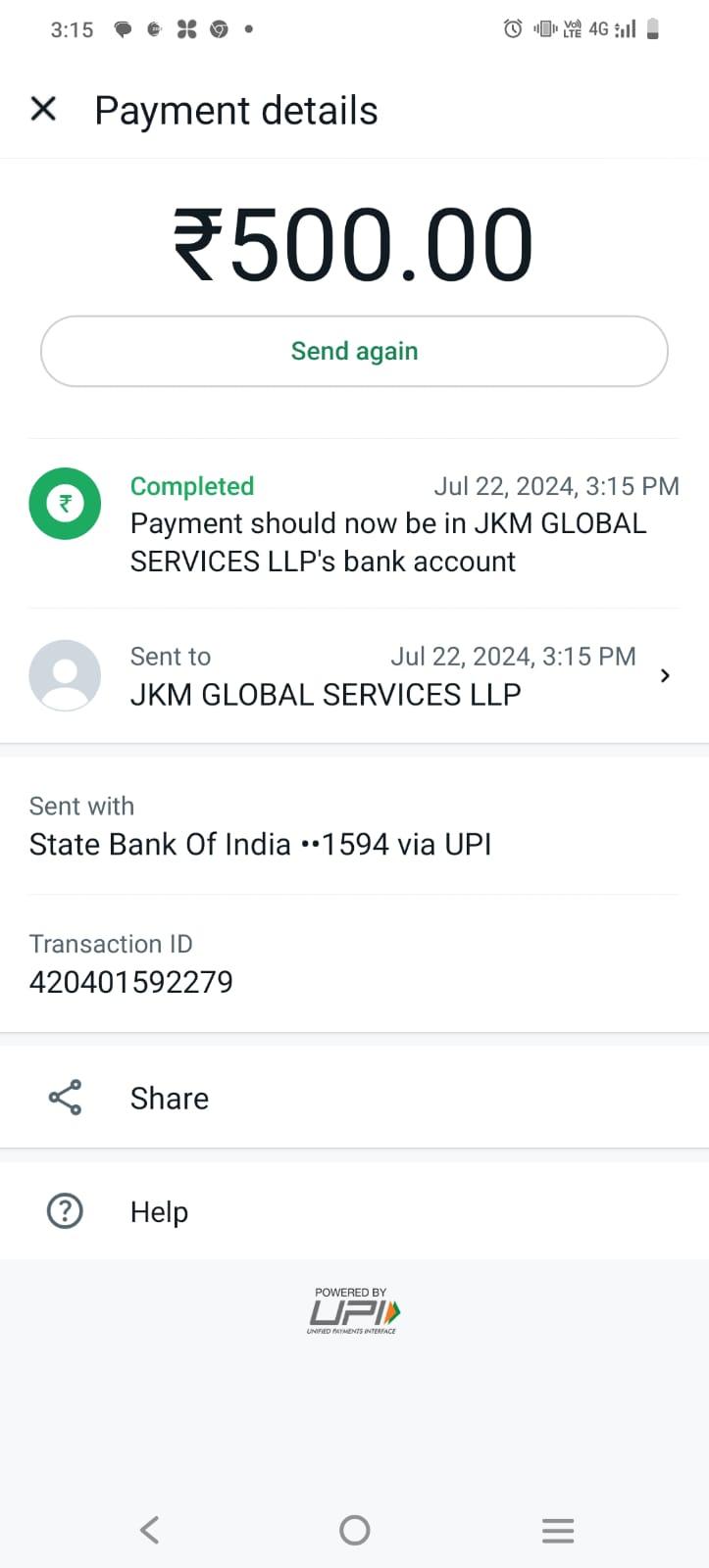
Task: Go back using system navigation bar
Action: [149, 1530]
